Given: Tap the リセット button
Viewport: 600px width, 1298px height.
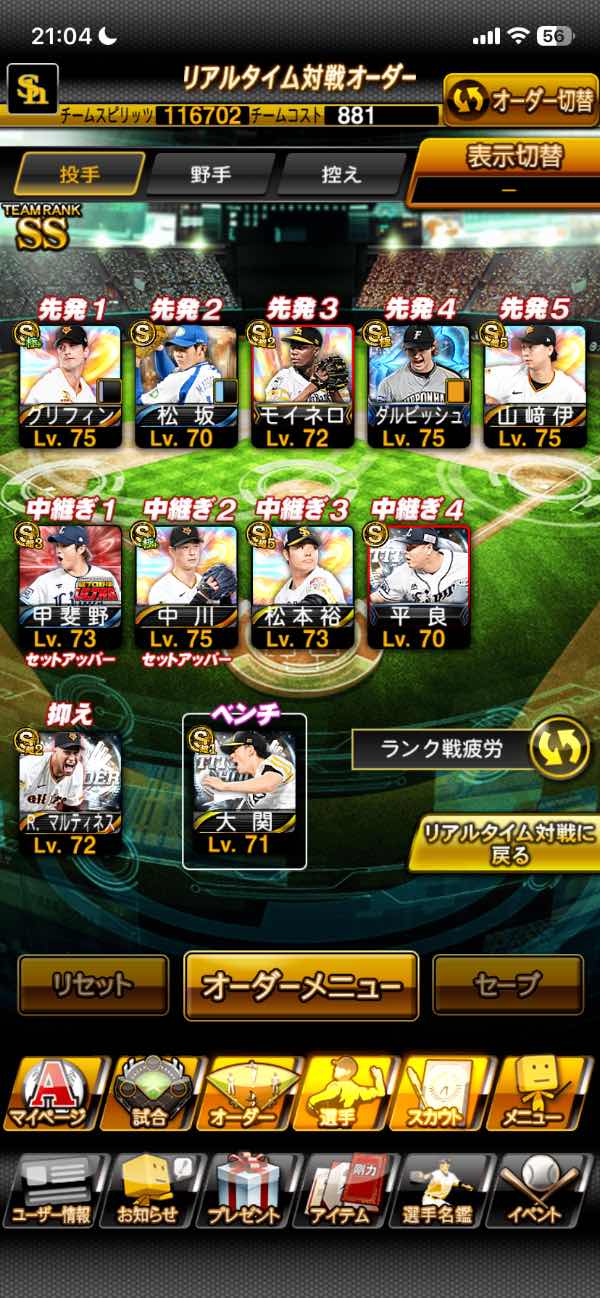Looking at the screenshot, I should coord(93,985).
